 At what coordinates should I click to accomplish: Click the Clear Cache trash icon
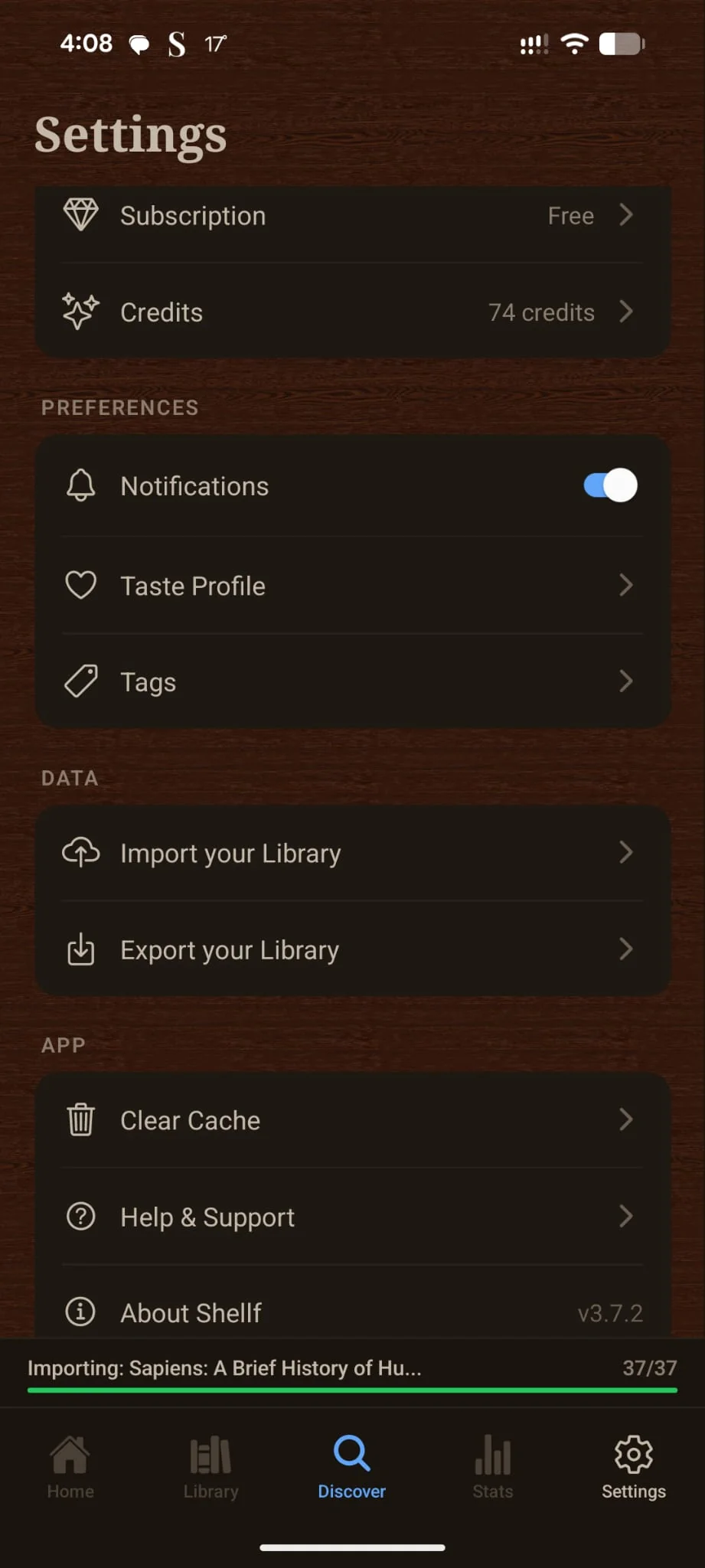pos(81,1119)
